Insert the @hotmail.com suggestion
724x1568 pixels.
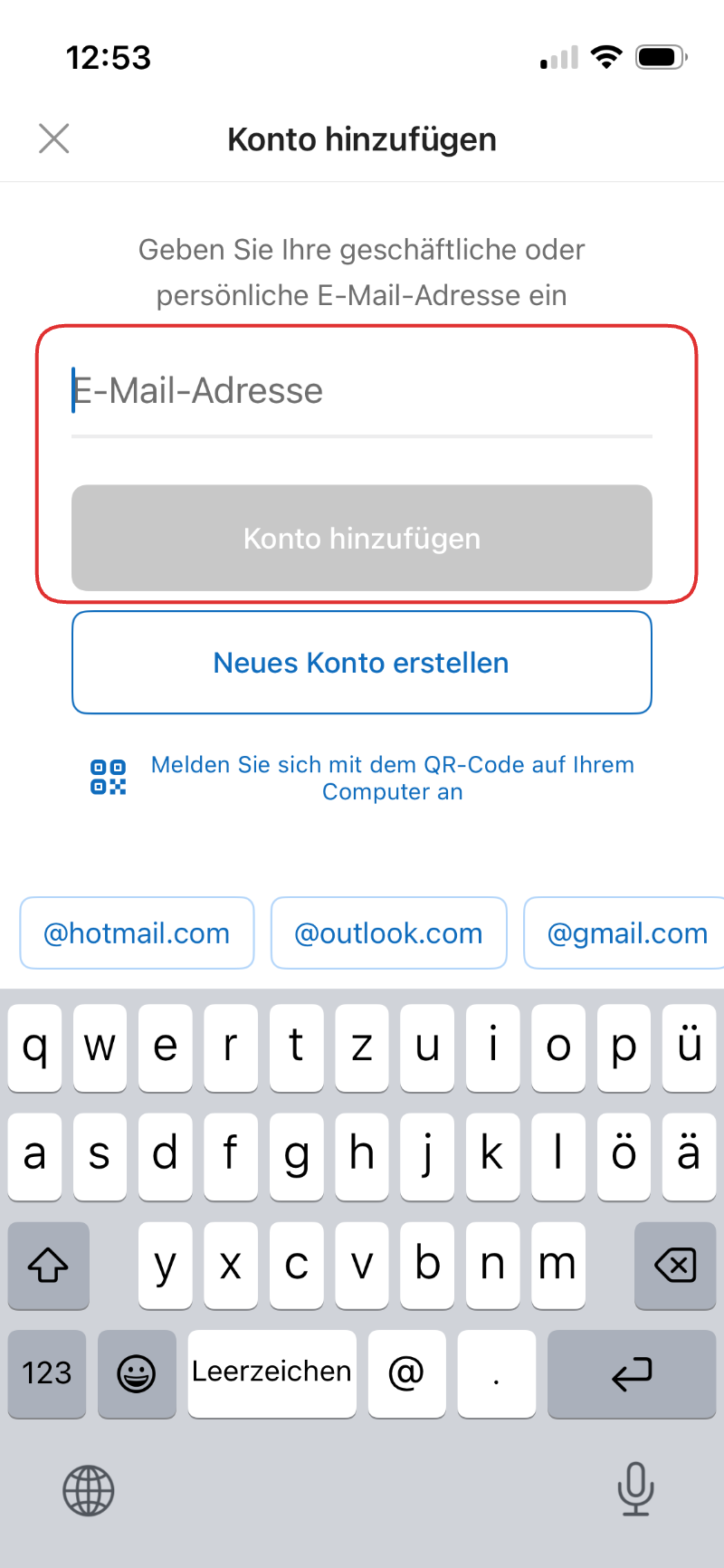[x=137, y=932]
